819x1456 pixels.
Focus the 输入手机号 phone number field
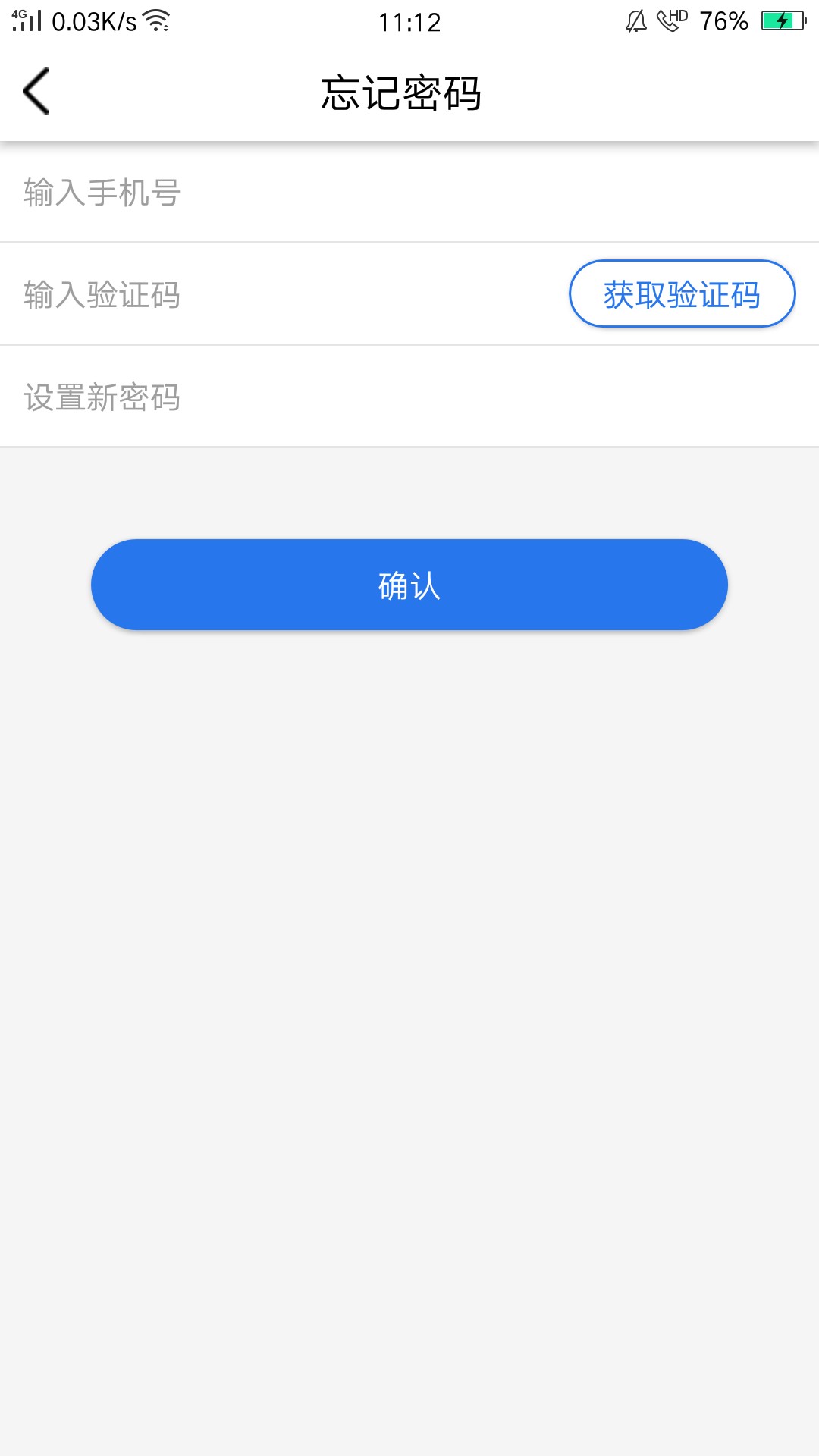pyautogui.click(x=409, y=193)
